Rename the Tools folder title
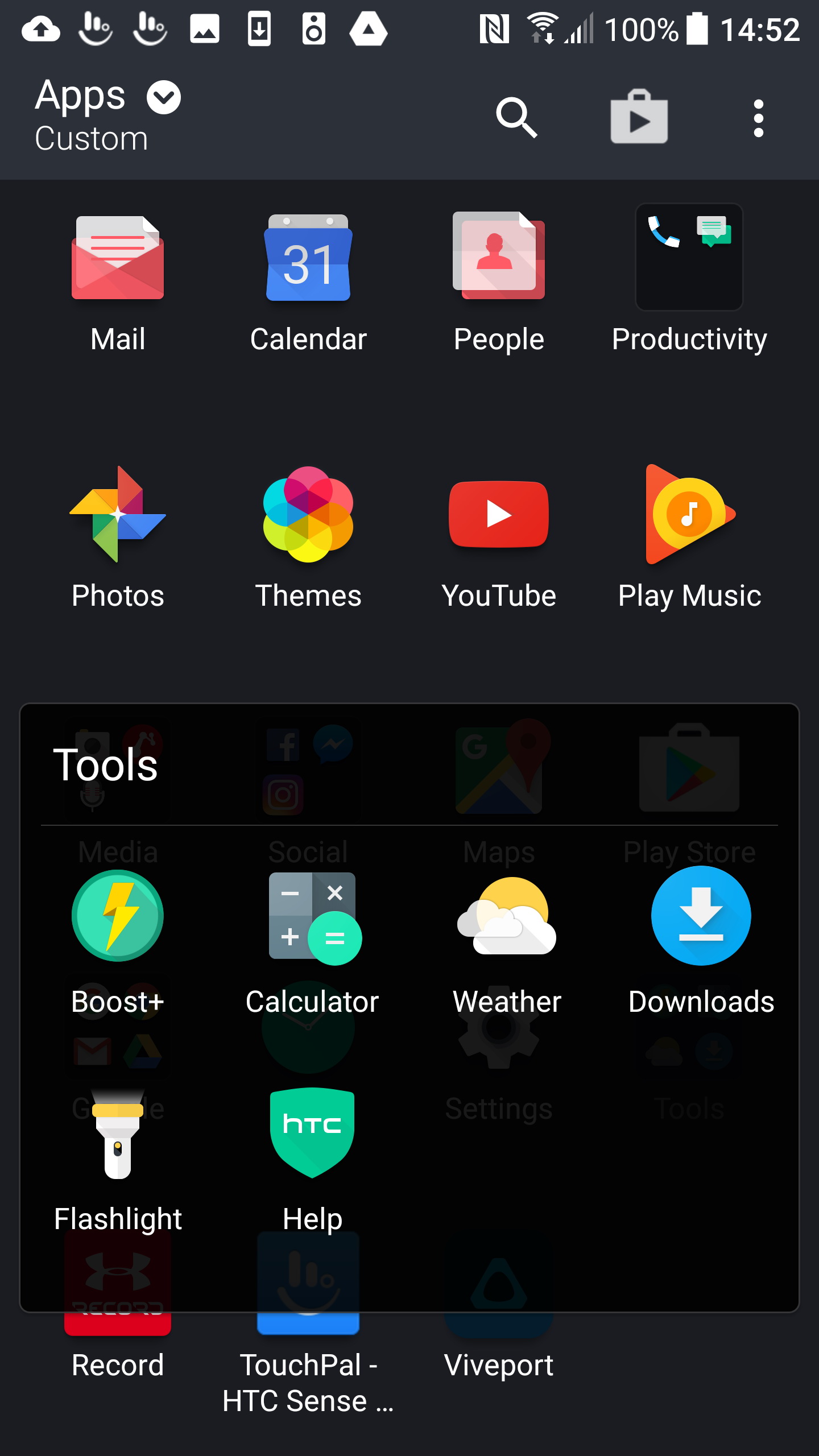The width and height of the screenshot is (819, 1456). (x=105, y=765)
